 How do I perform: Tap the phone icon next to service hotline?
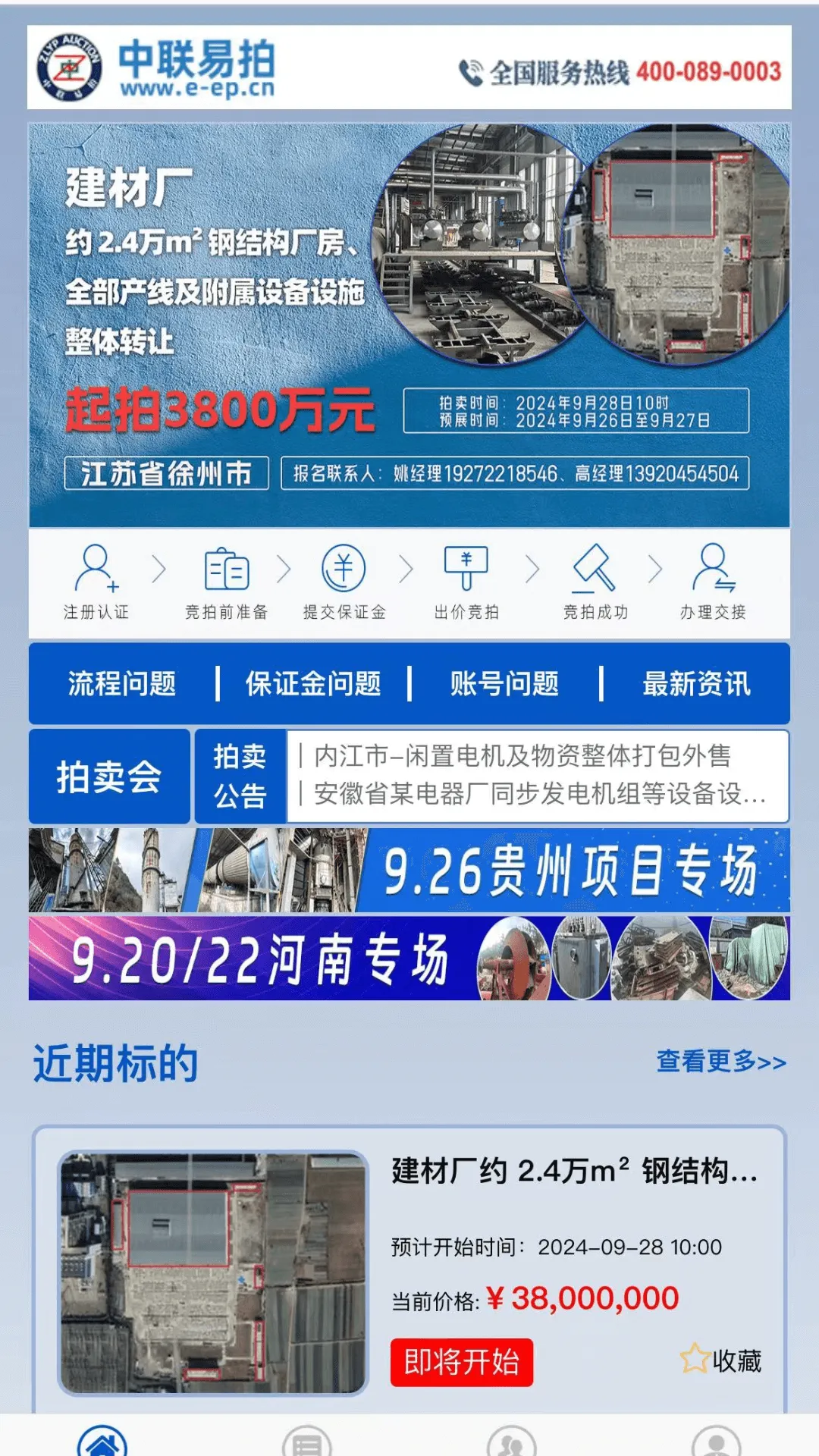point(470,71)
